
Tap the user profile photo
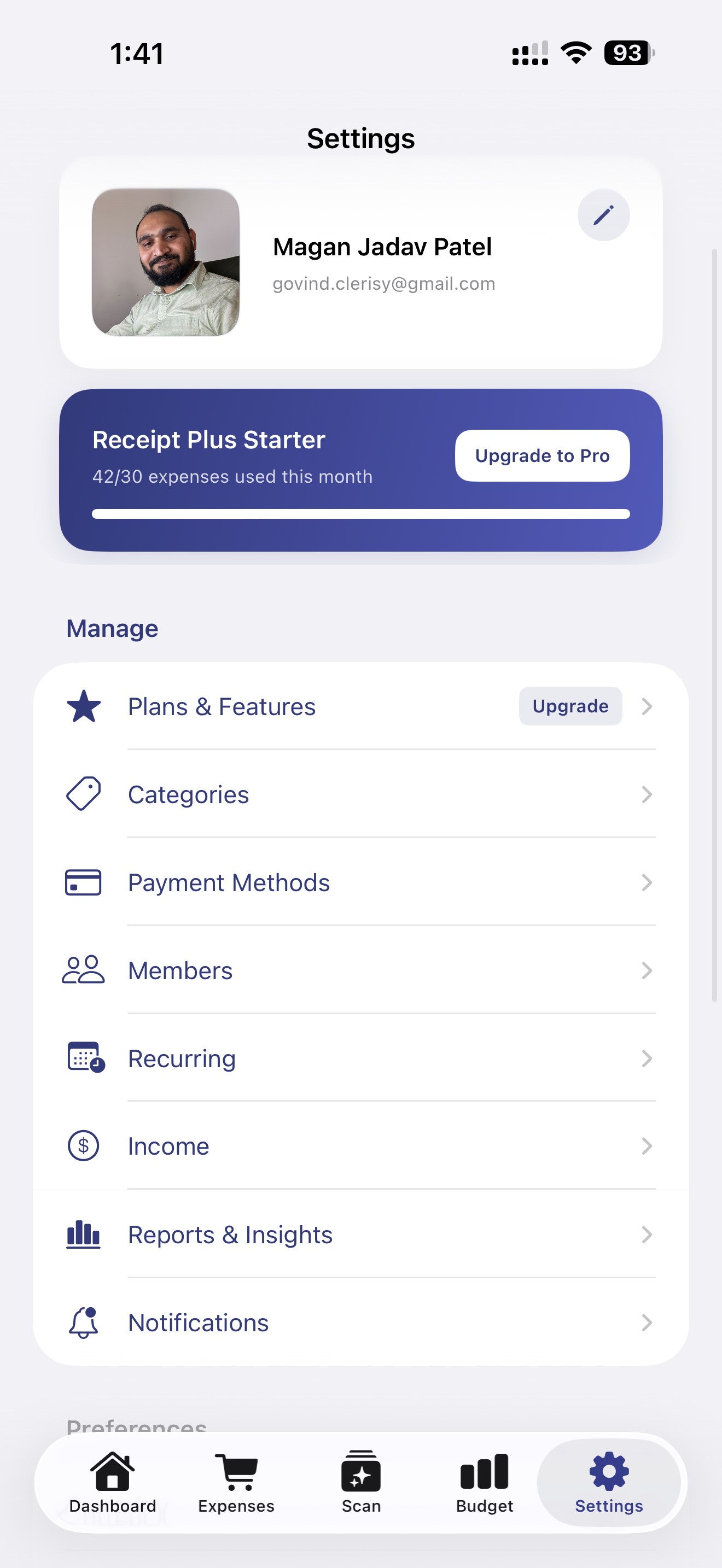click(x=166, y=265)
